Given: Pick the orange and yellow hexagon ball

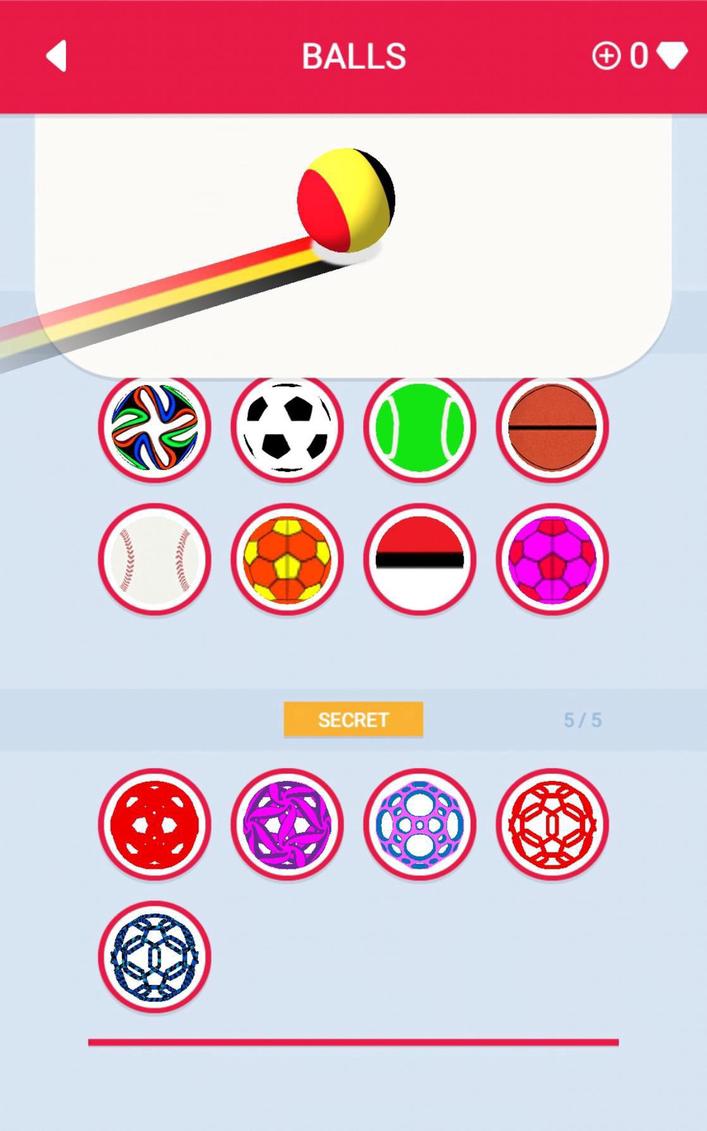Looking at the screenshot, I should point(287,559).
